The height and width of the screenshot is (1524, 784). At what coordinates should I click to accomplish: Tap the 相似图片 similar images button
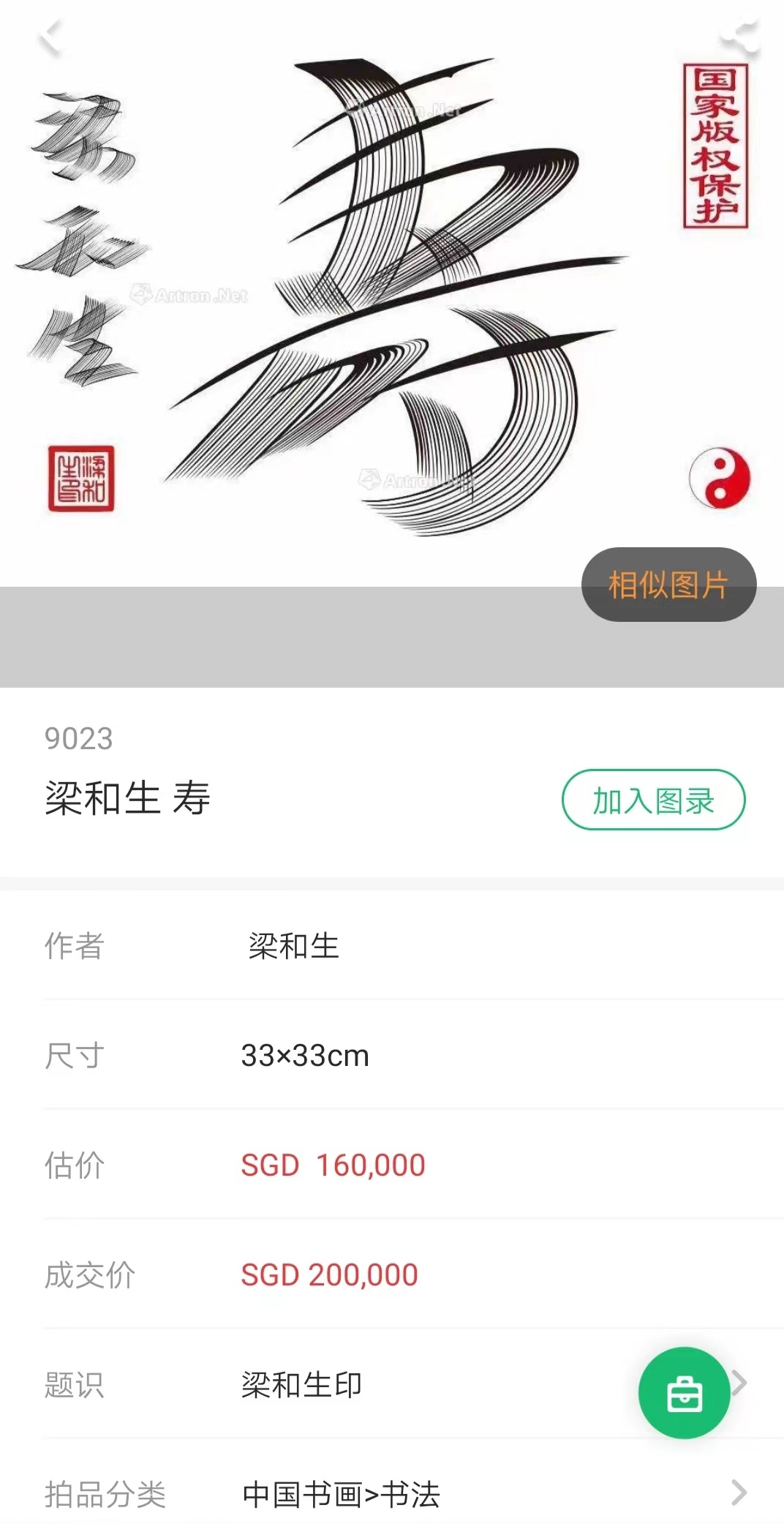[668, 585]
